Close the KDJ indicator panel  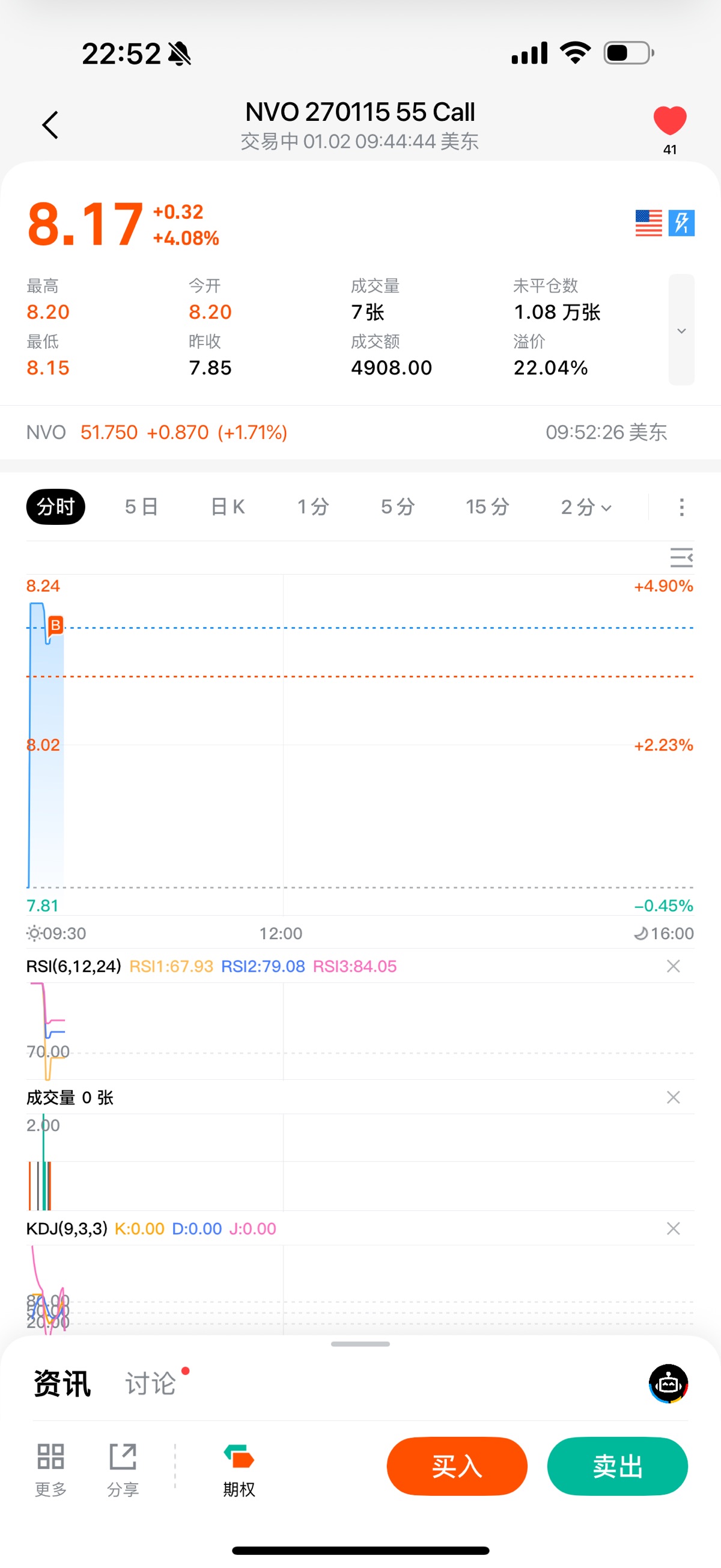point(673,1228)
